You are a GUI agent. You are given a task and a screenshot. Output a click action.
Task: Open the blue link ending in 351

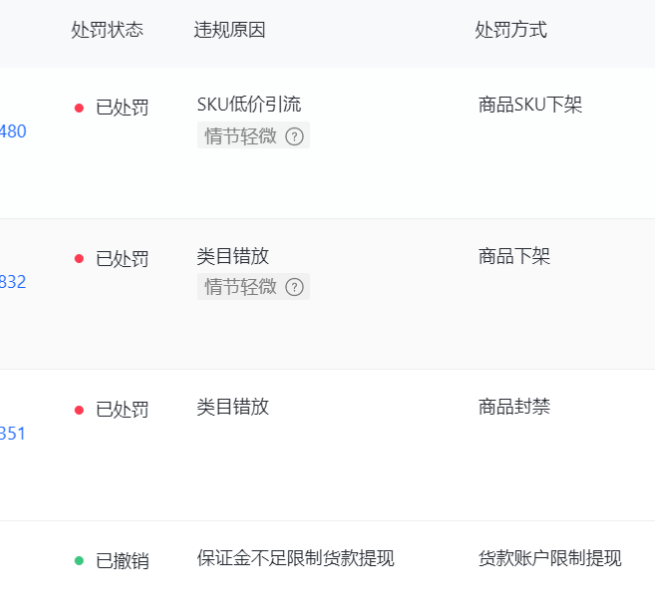pyautogui.click(x=13, y=433)
